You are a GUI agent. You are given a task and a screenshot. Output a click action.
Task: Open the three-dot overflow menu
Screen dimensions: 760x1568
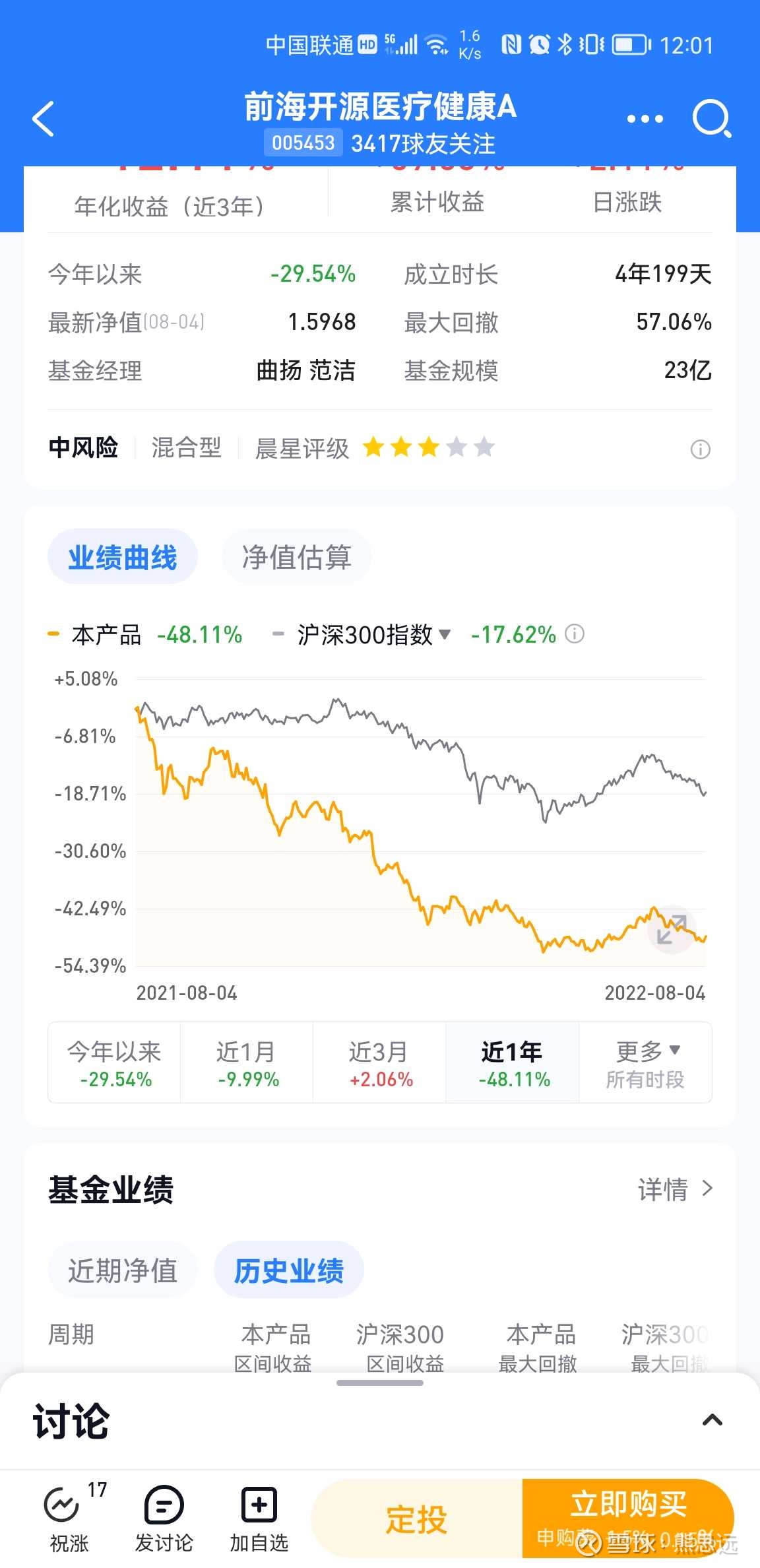645,119
